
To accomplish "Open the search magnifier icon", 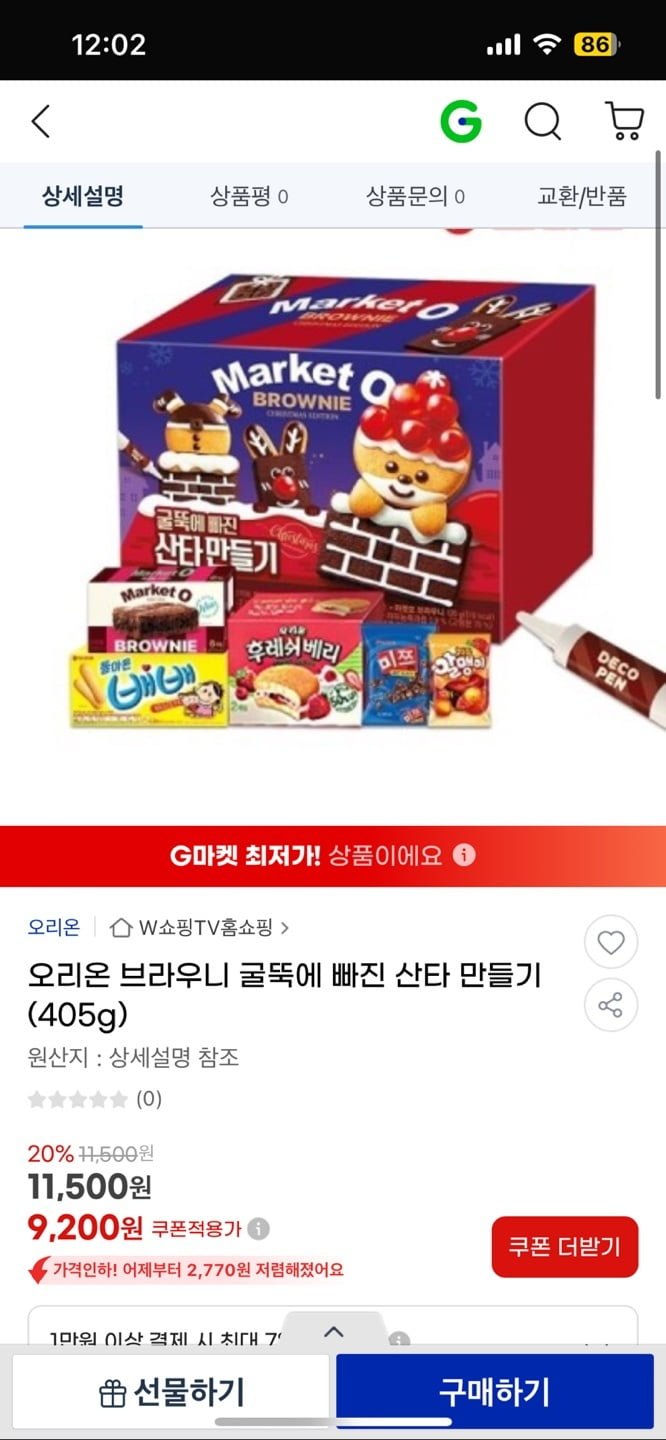I will pos(543,122).
